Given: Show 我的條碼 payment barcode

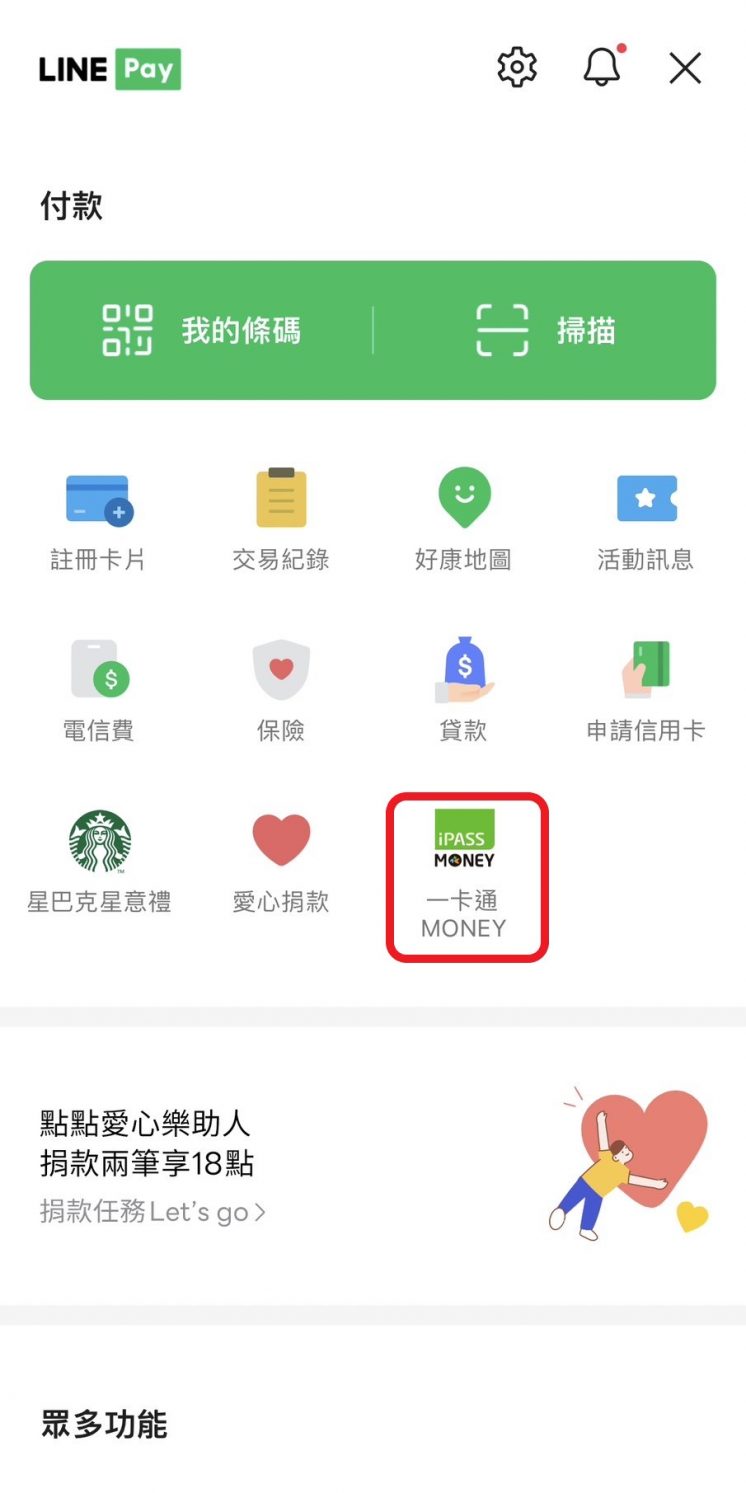Looking at the screenshot, I should [202, 331].
